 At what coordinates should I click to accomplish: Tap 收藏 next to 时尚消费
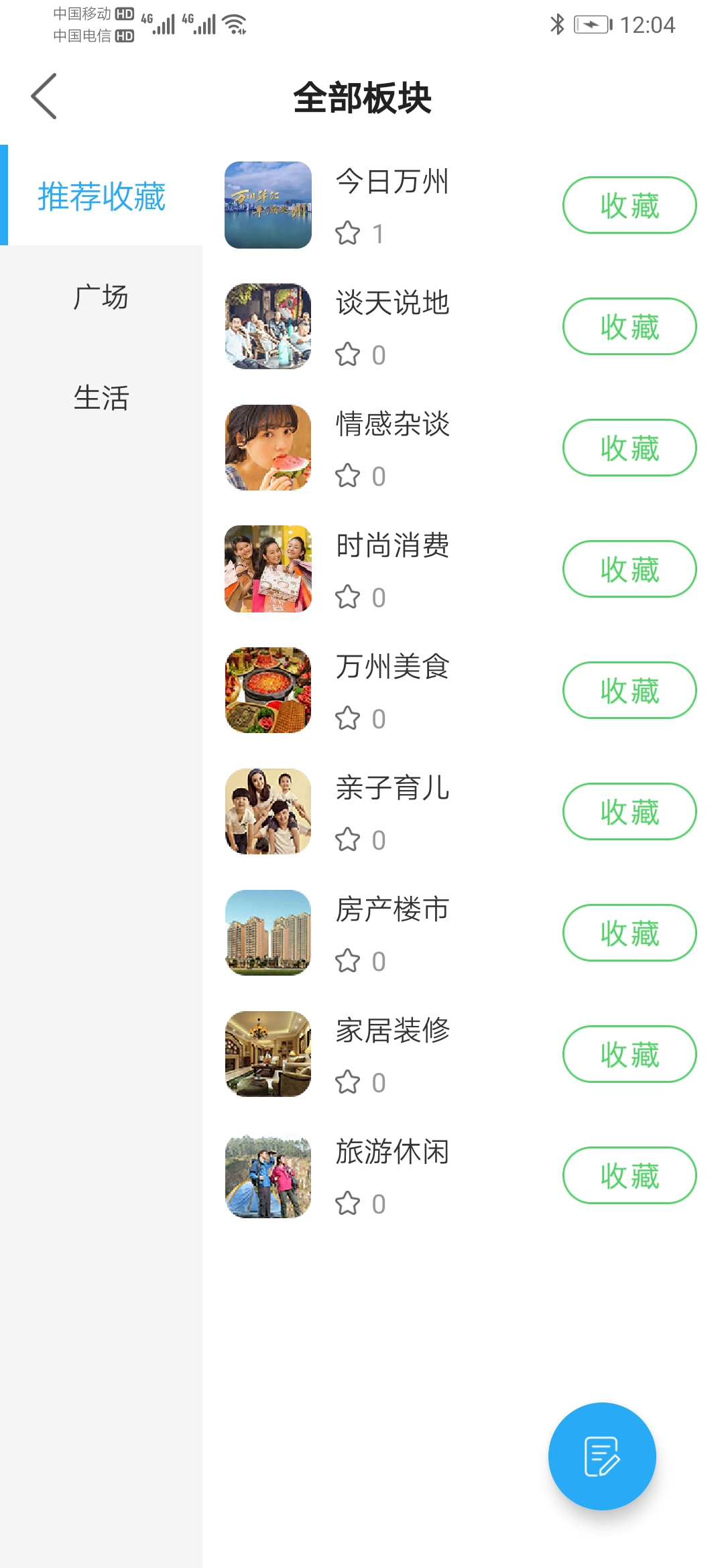click(x=629, y=569)
